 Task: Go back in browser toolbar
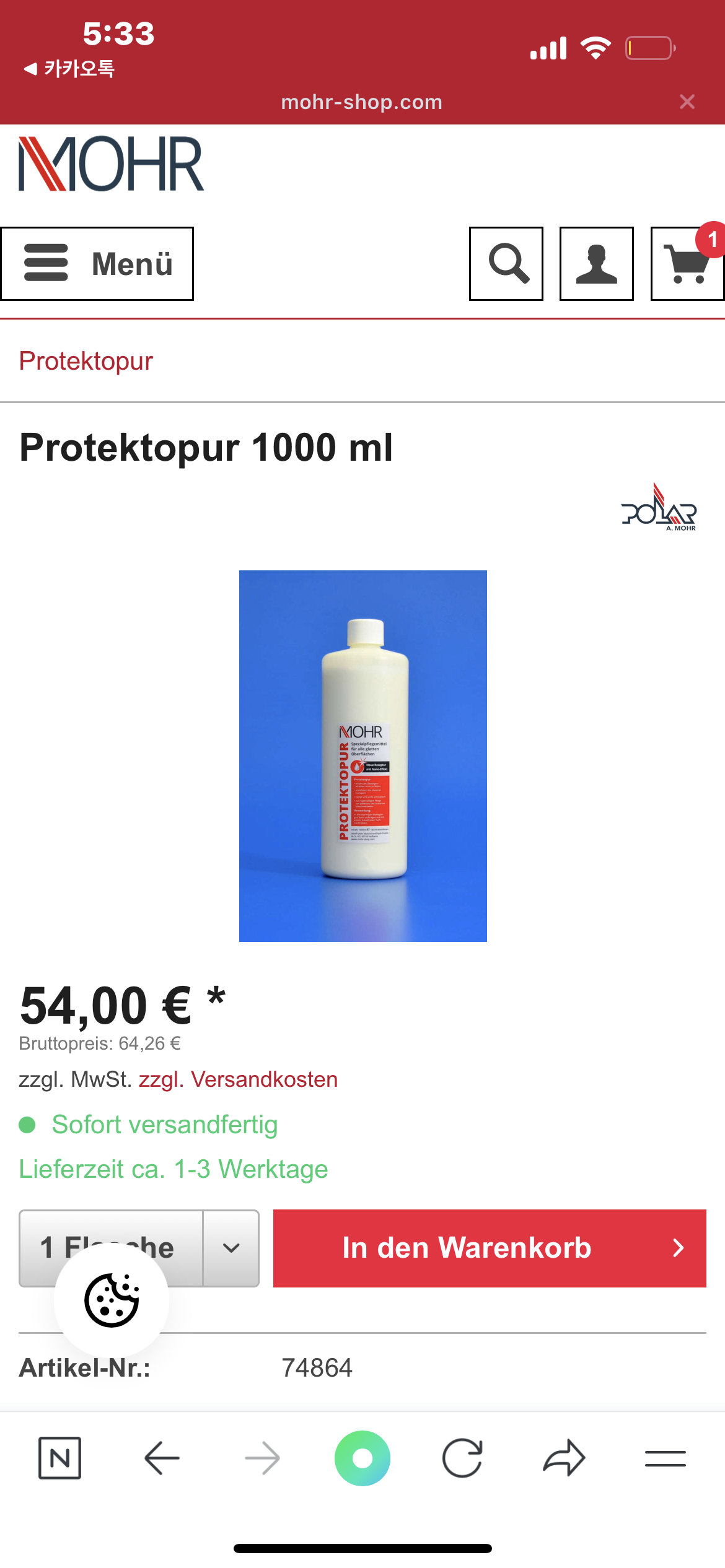point(162,1458)
